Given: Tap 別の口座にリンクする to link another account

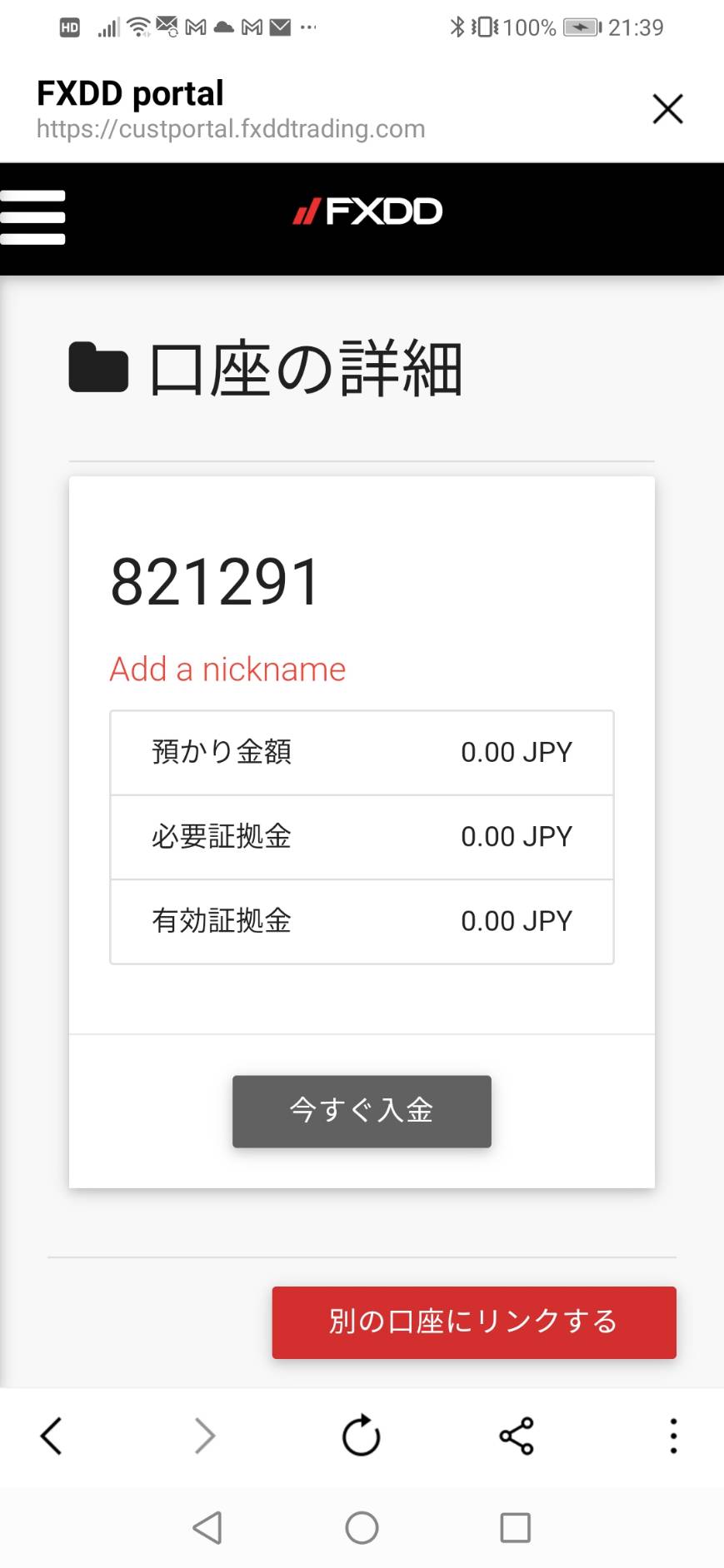Looking at the screenshot, I should 474,1322.
